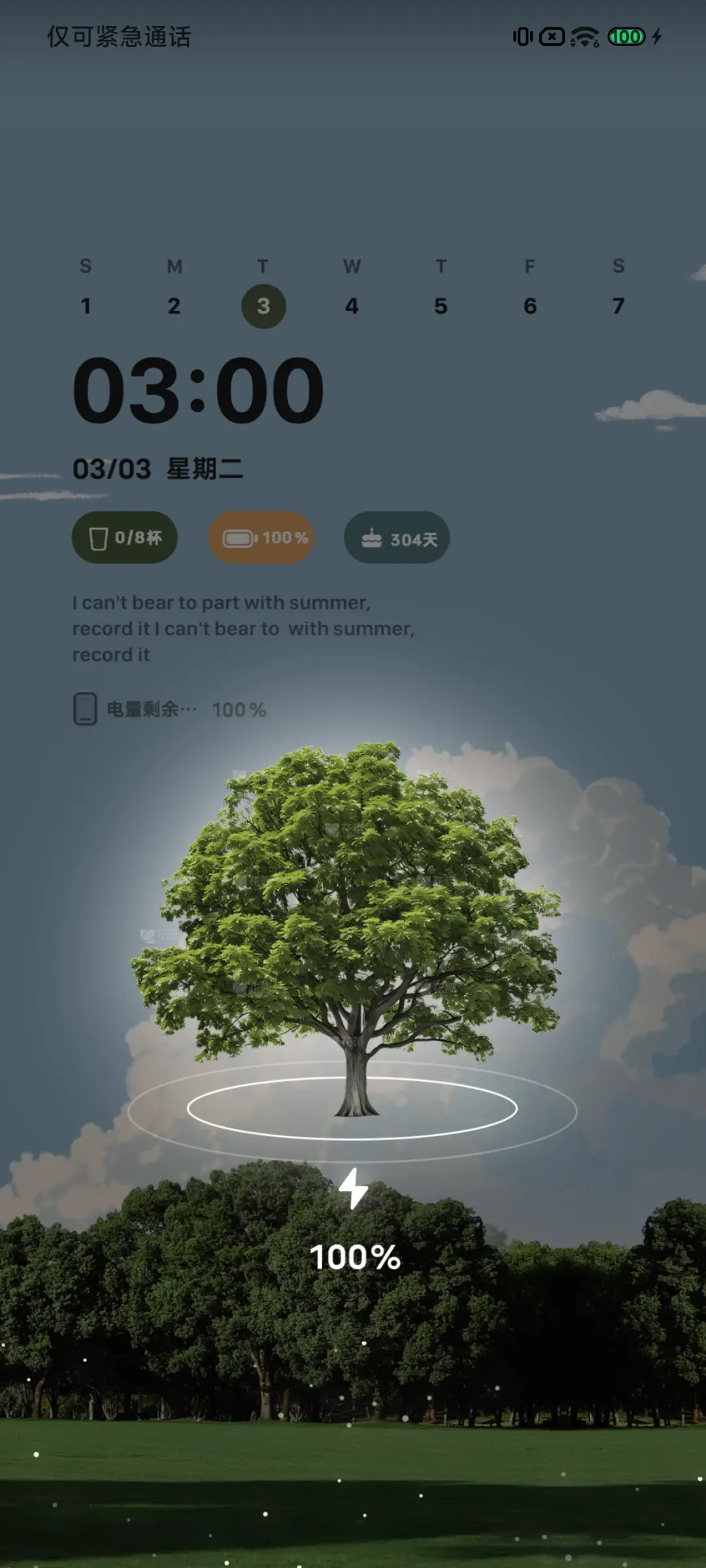The height and width of the screenshot is (1568, 706).
Task: Select the weekday header T for Tuesday
Action: [263, 265]
